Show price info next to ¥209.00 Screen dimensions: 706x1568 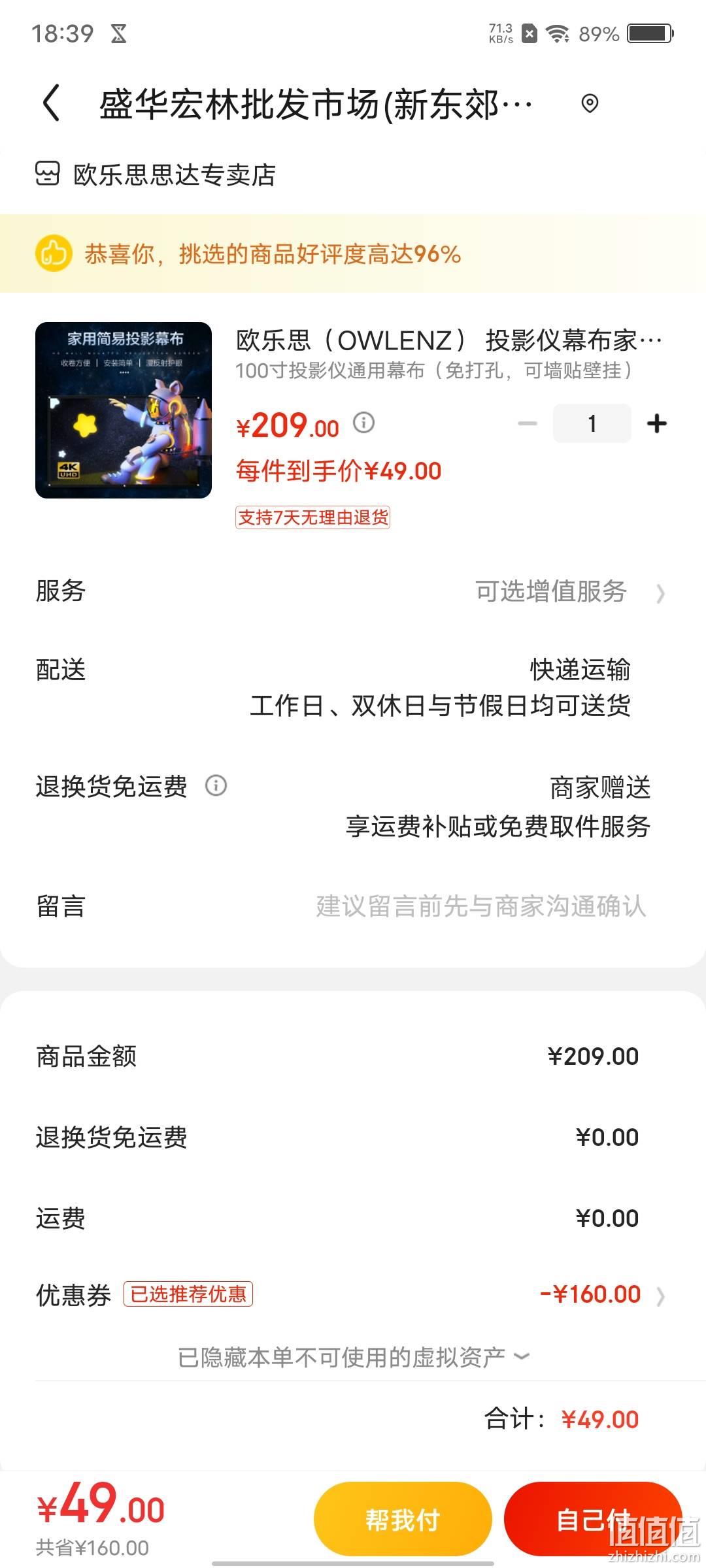coord(364,423)
